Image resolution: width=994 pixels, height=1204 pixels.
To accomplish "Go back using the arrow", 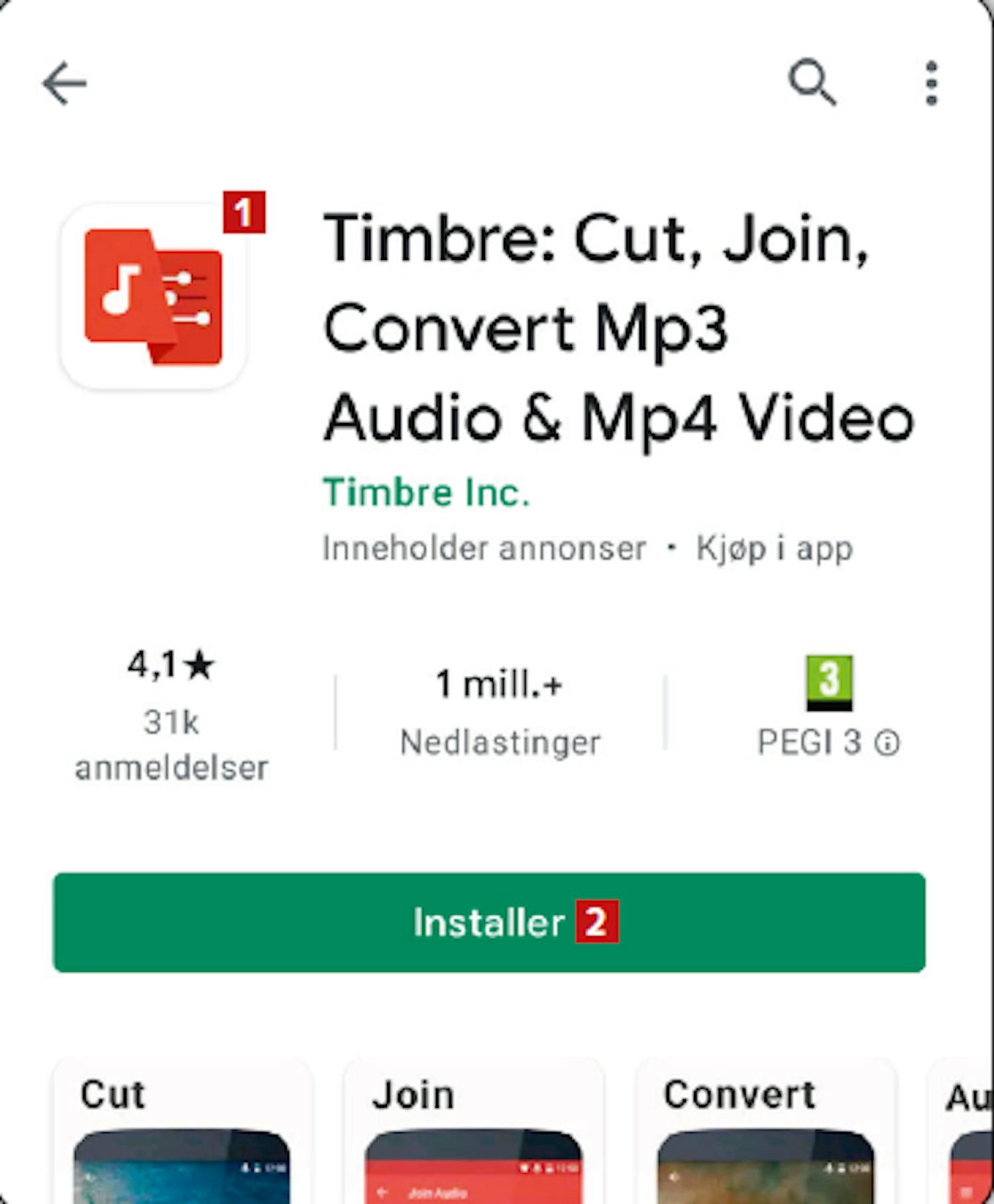I will point(64,84).
